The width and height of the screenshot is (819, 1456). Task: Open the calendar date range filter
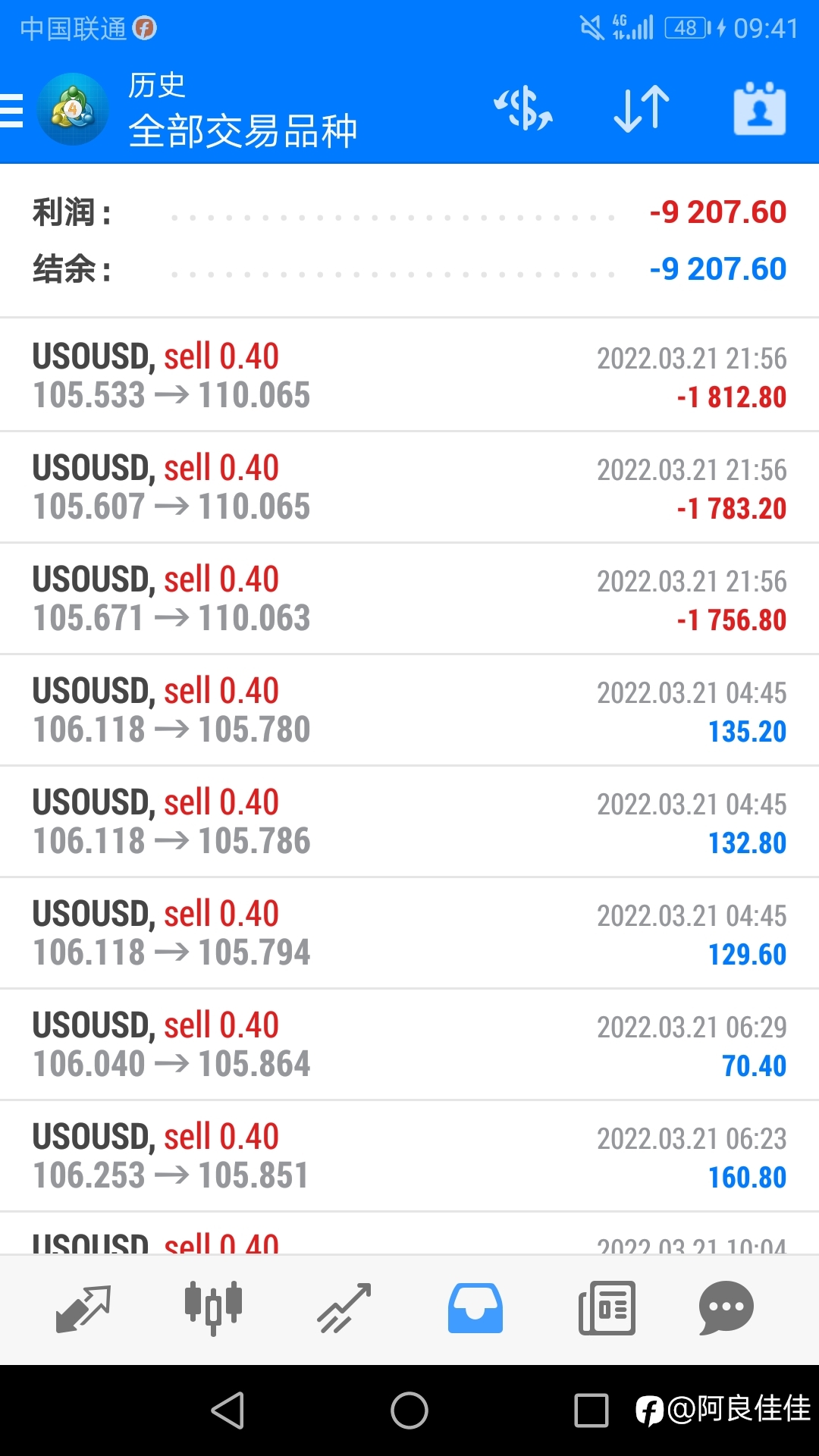(x=760, y=108)
